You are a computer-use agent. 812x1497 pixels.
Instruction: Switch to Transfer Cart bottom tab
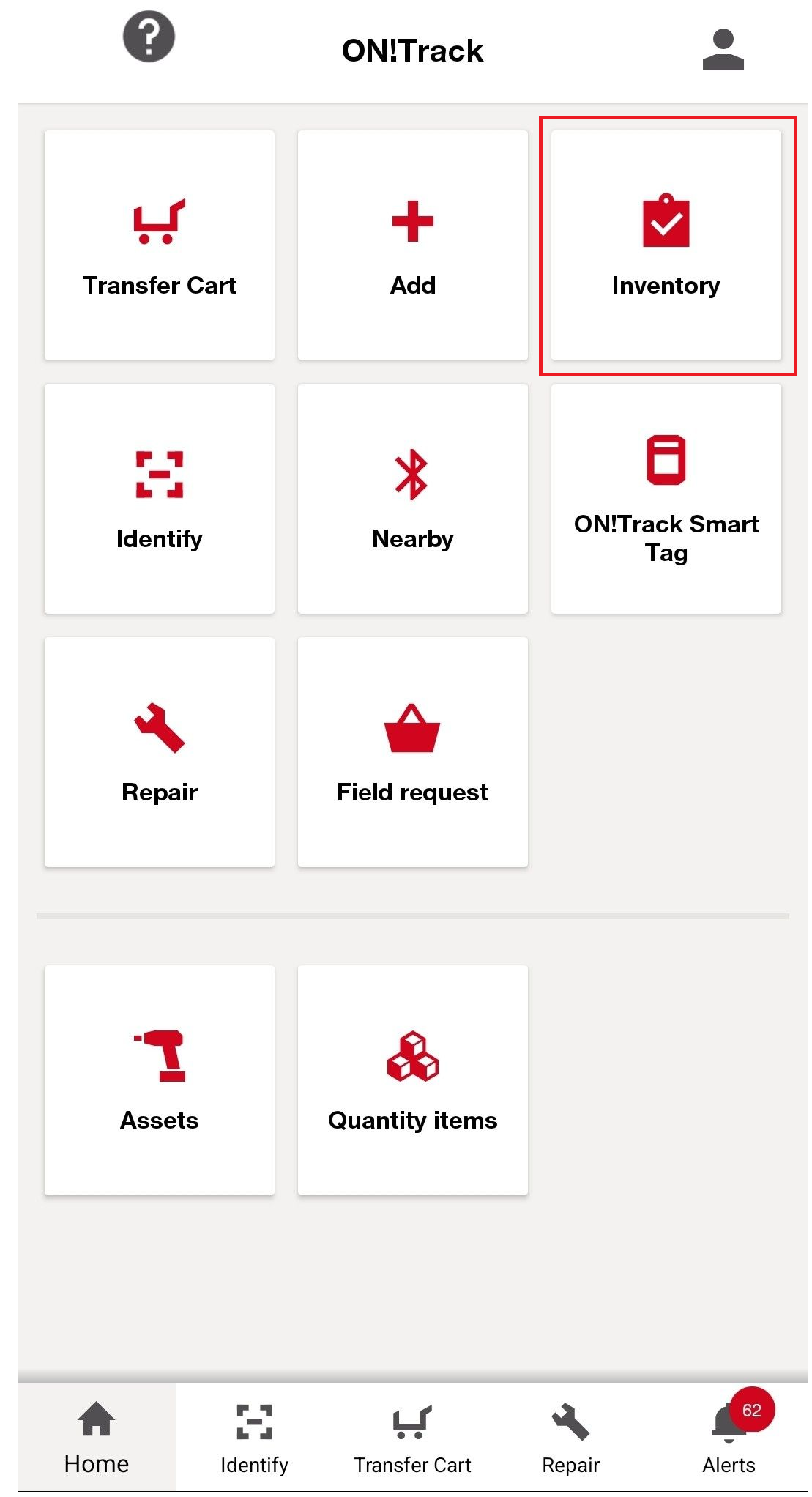point(412,1437)
